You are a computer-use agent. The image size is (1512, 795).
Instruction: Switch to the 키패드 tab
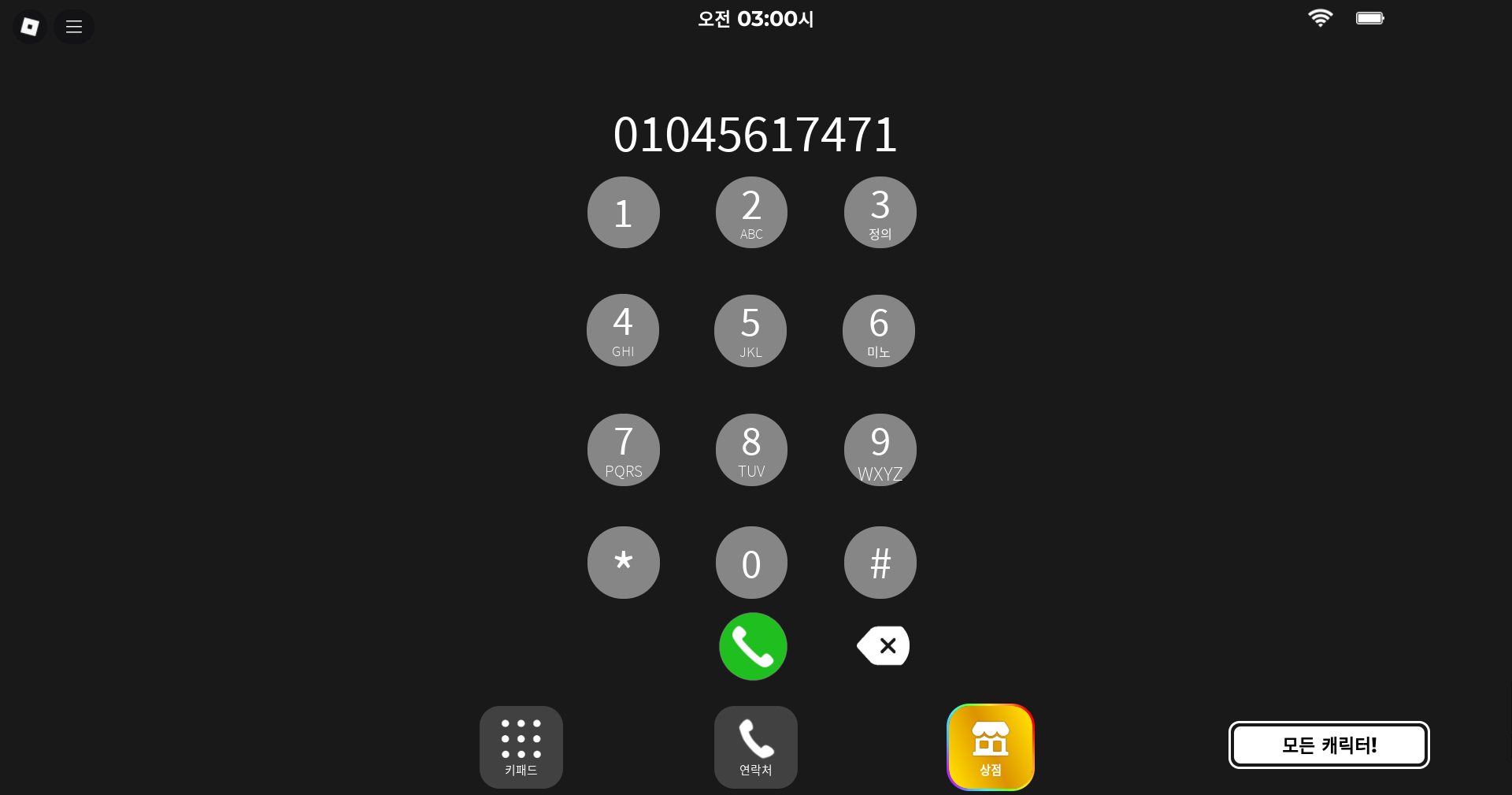coord(521,747)
